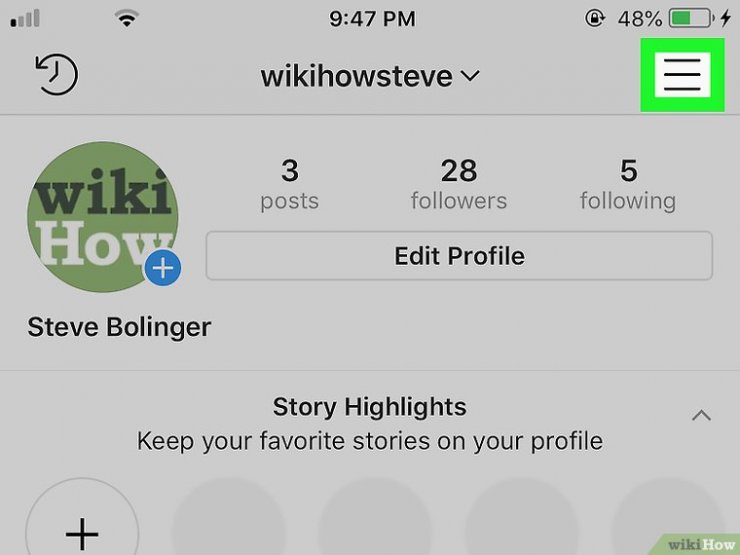Add a story from the profile picture
The width and height of the screenshot is (740, 555).
click(163, 268)
